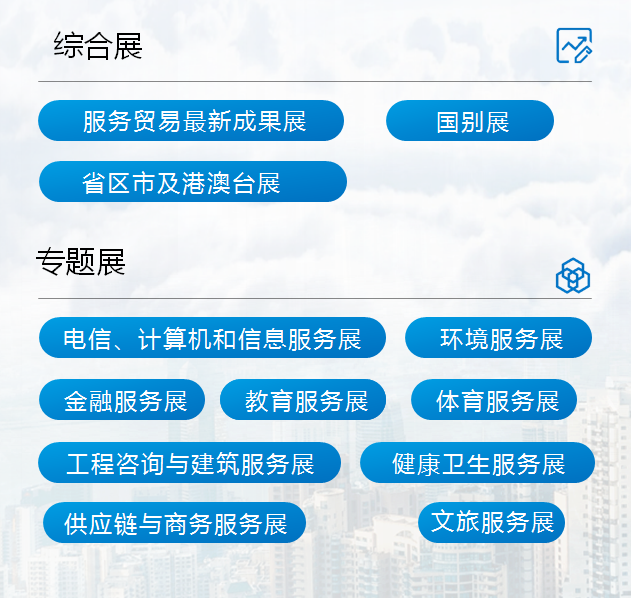Select 金融服务展
Viewport: 631px width, 598px height.
[x=122, y=400]
